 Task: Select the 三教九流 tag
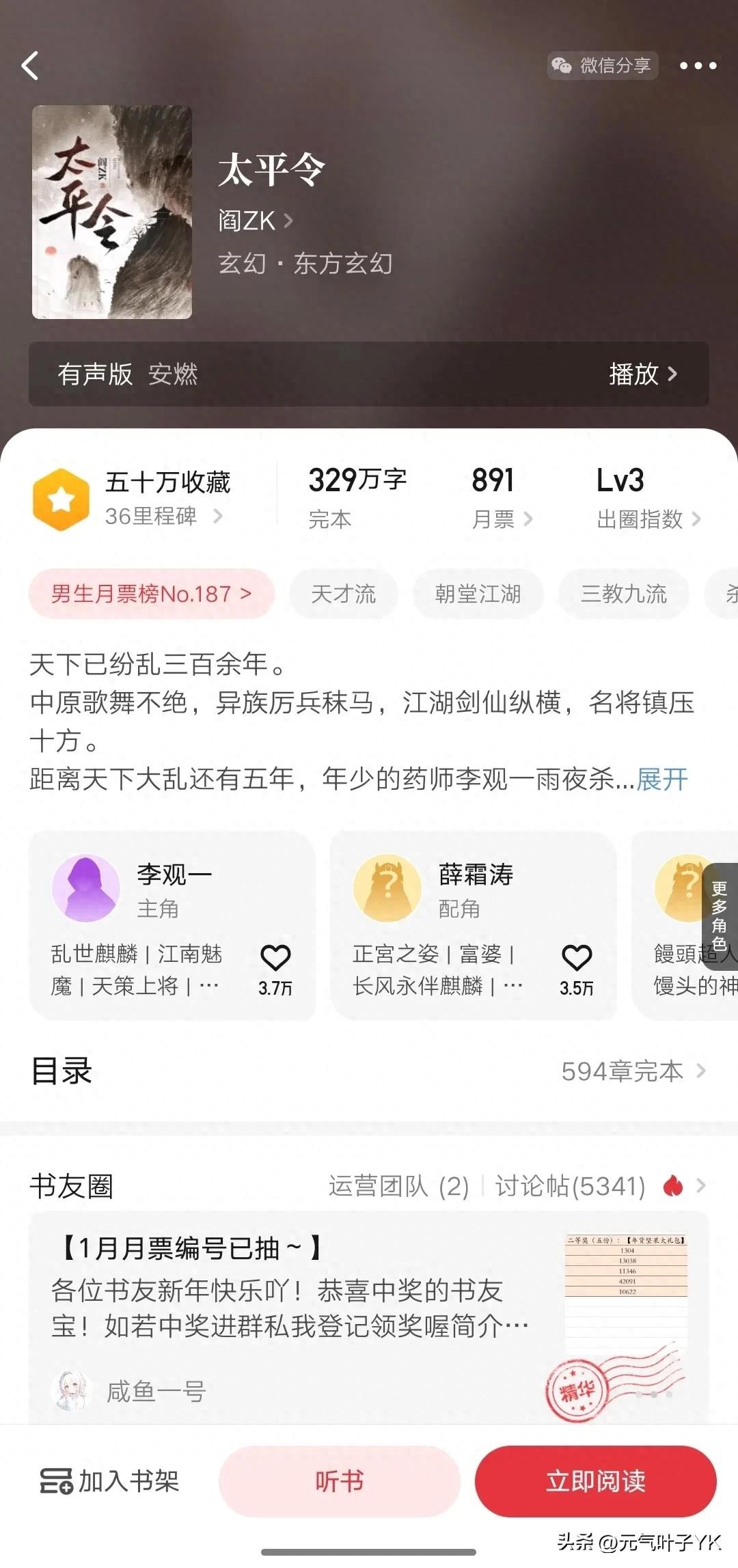coord(623,594)
